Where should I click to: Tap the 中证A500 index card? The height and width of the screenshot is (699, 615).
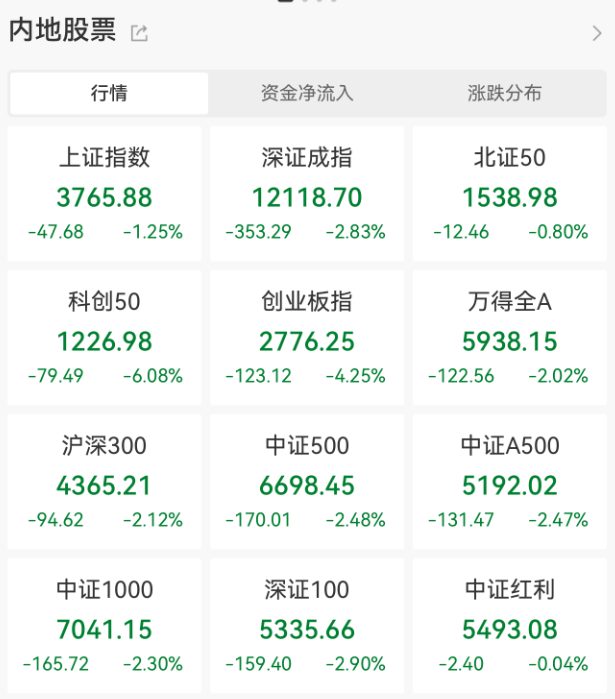[x=510, y=482]
